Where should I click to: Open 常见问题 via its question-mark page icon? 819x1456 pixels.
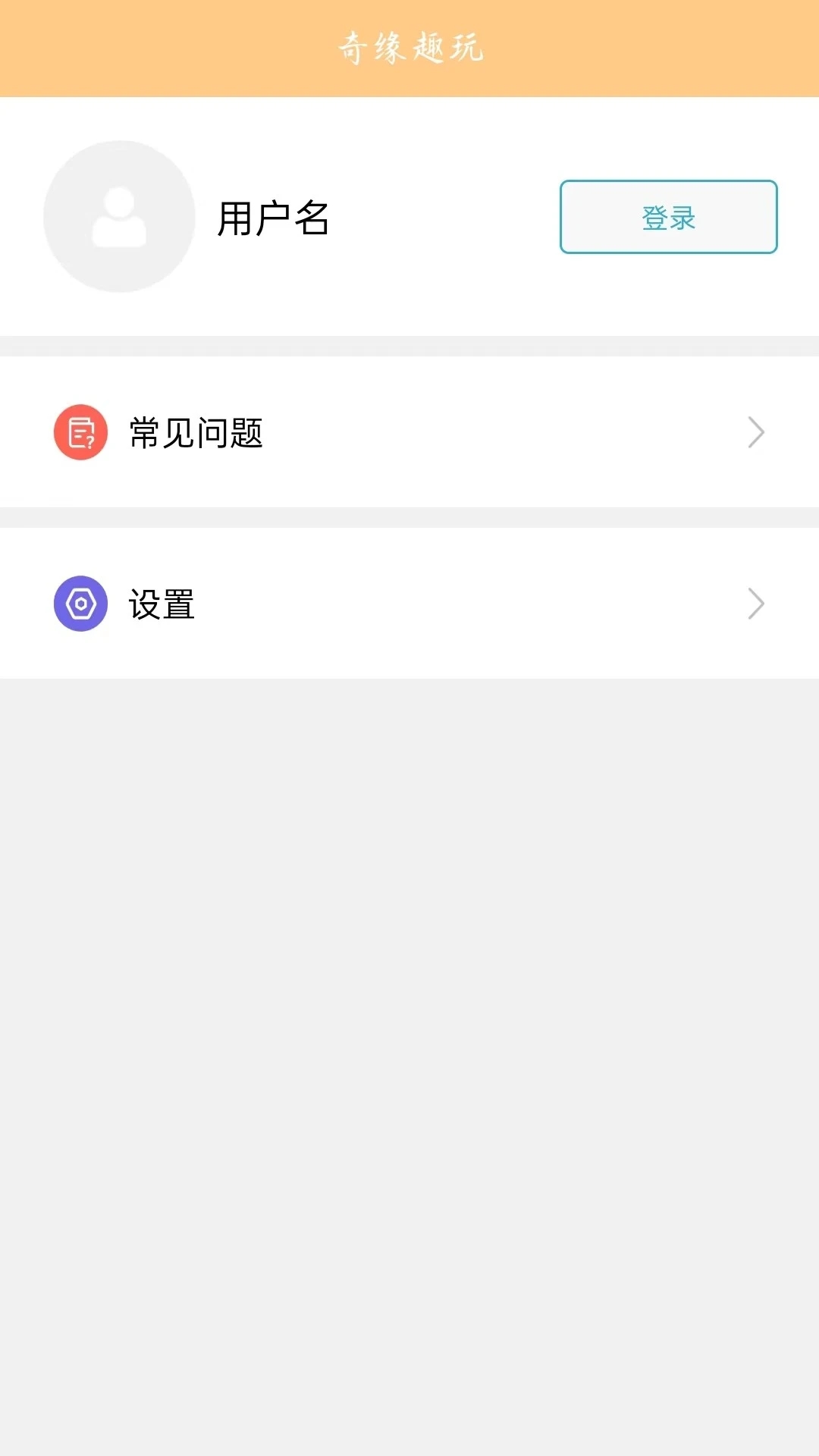[x=80, y=432]
